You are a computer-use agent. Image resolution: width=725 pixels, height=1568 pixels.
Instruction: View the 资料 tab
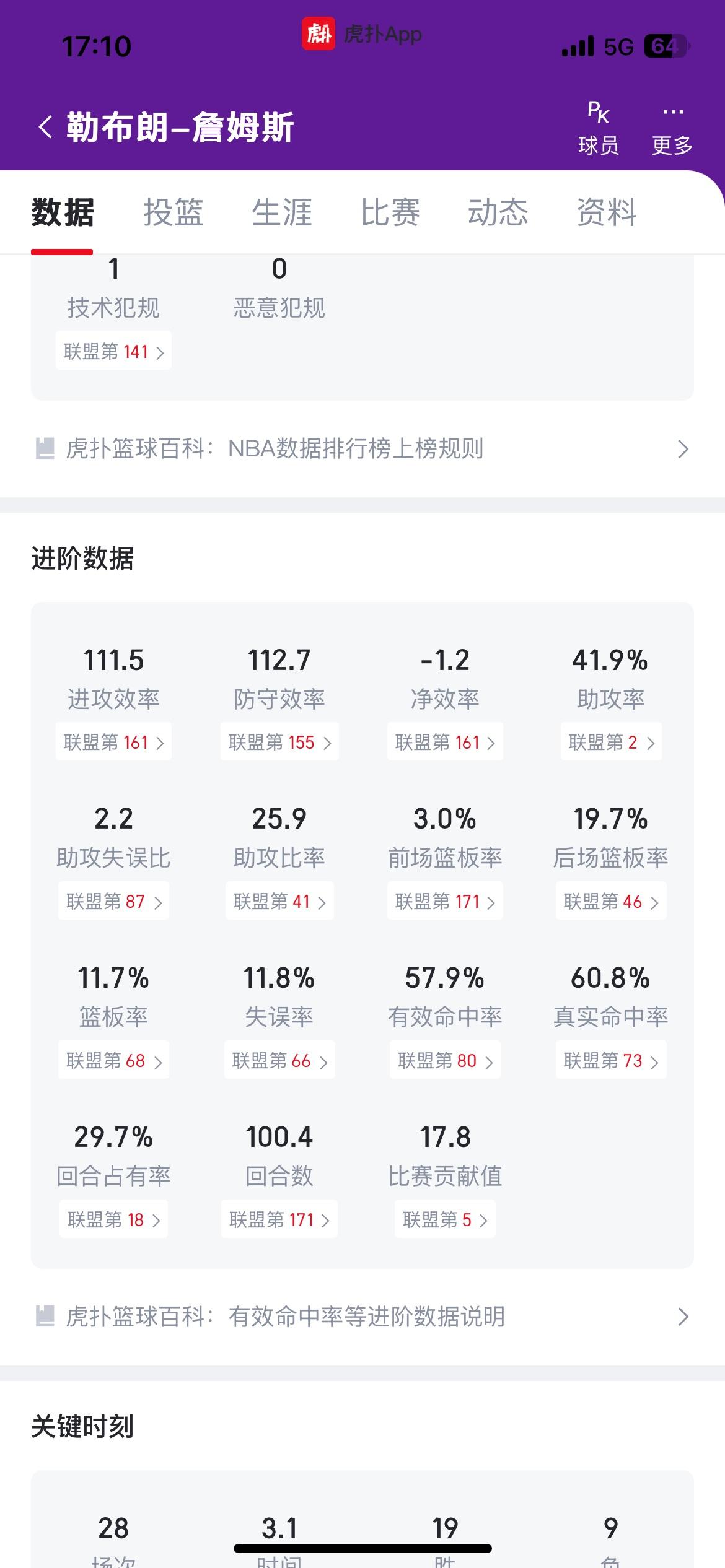pos(607,212)
